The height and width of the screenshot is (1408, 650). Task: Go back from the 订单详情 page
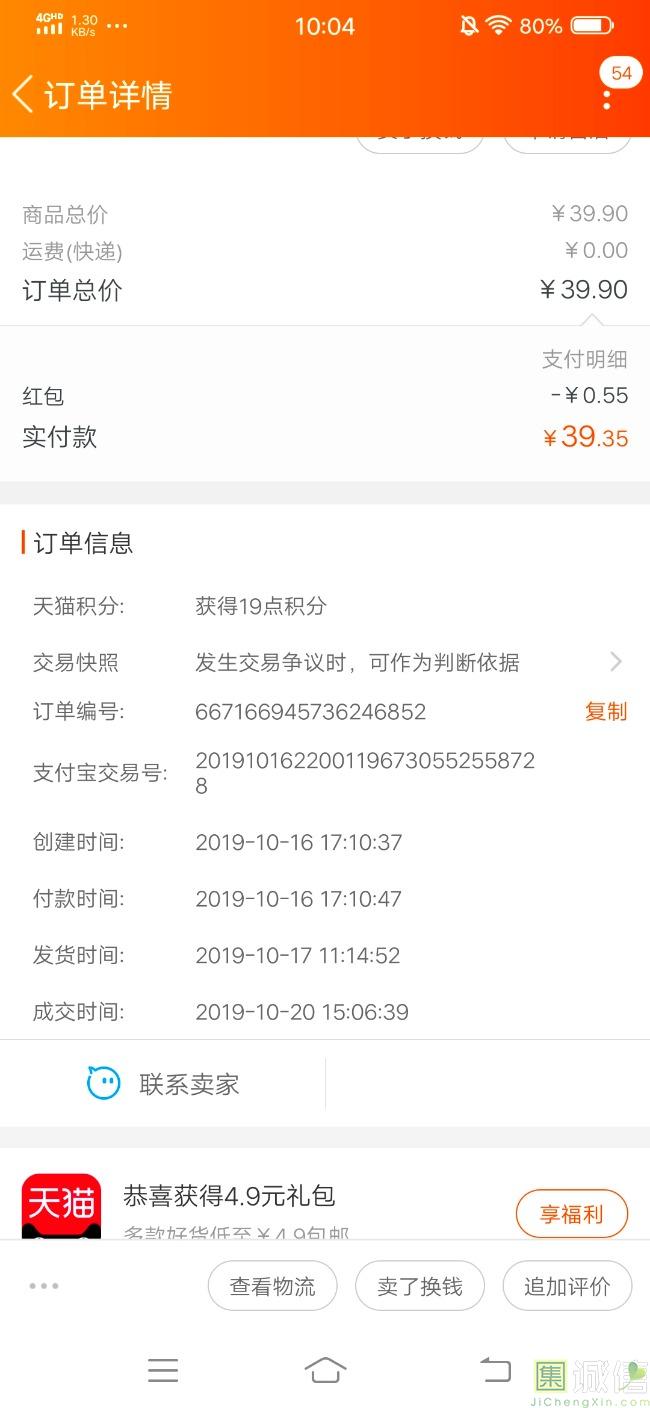point(22,94)
